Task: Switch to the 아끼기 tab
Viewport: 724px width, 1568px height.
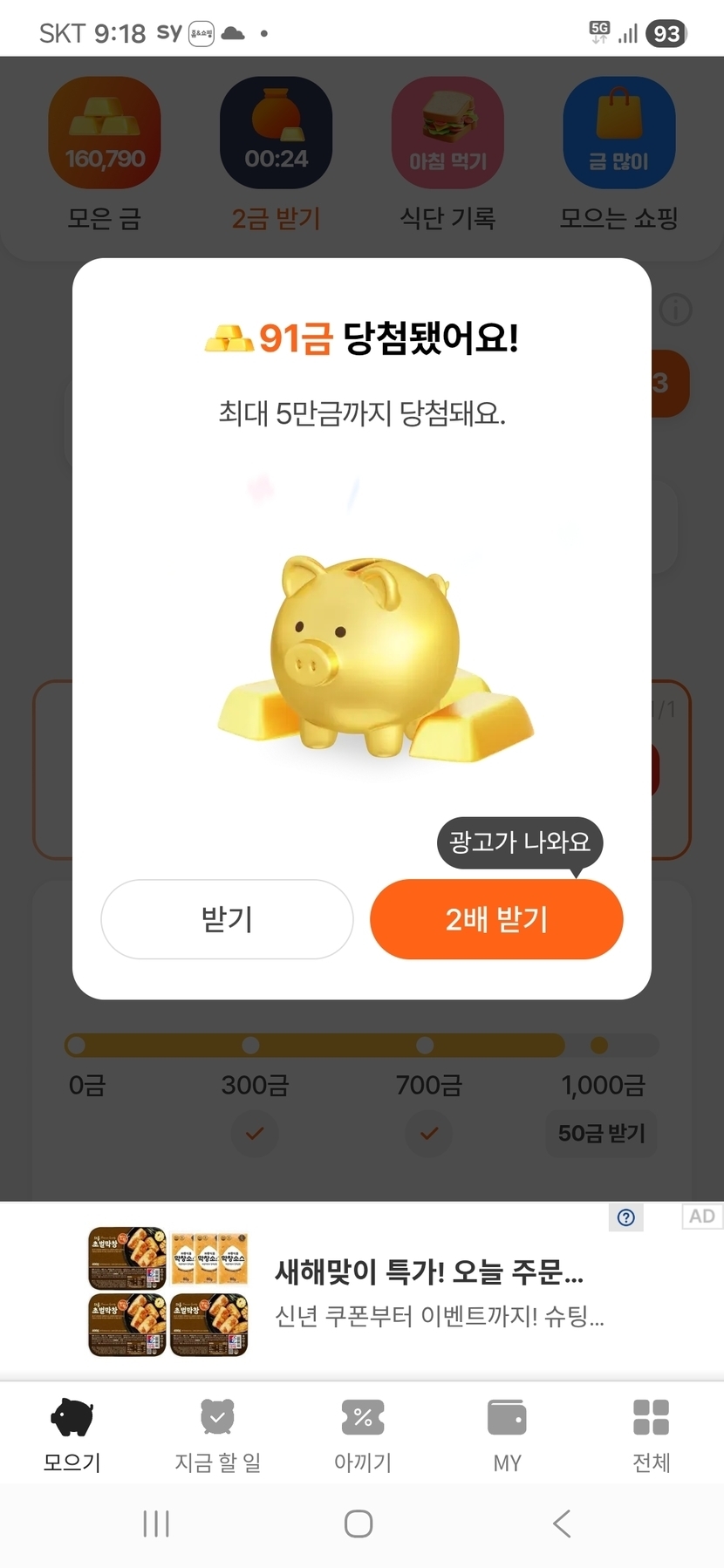Action: click(362, 1433)
